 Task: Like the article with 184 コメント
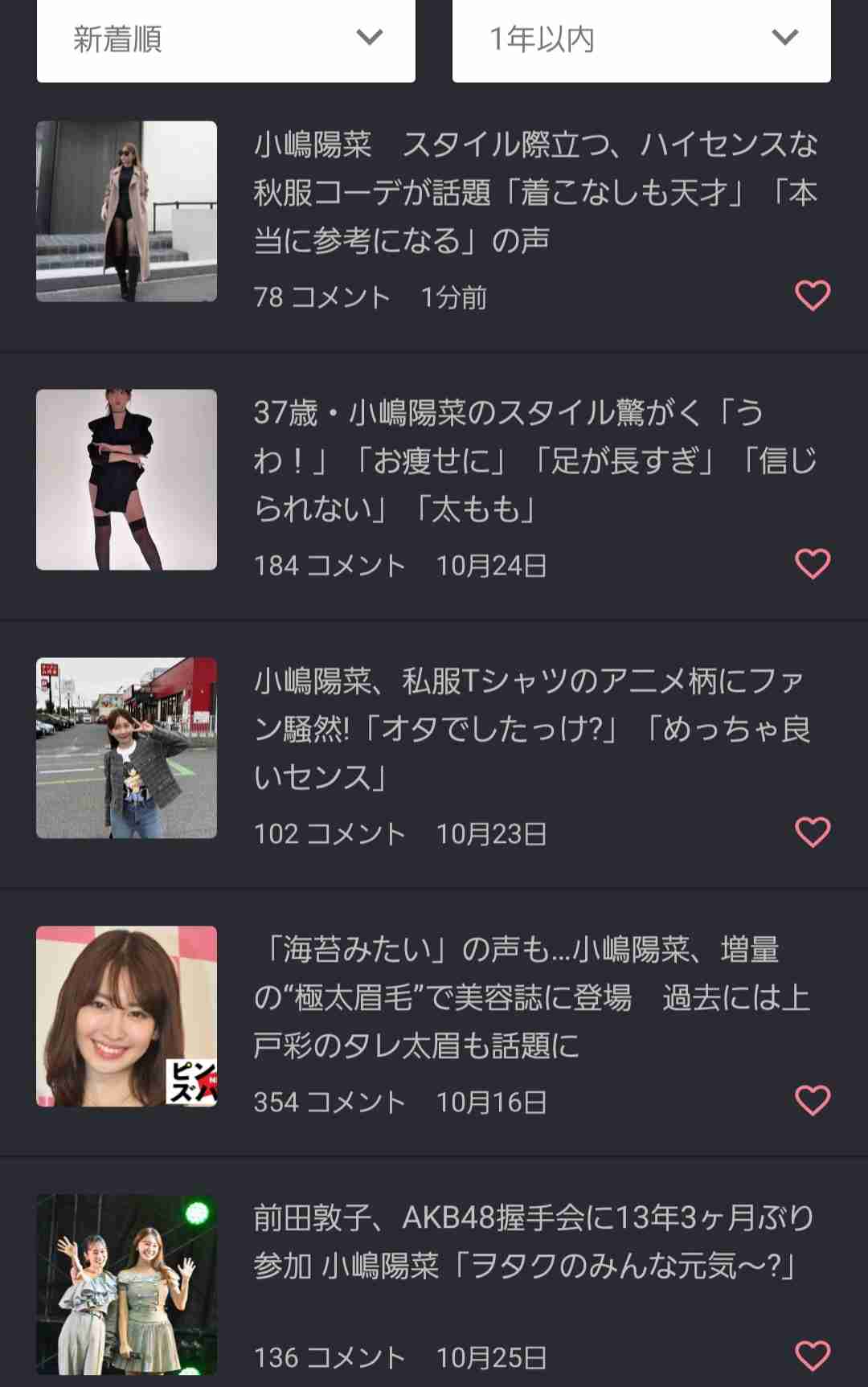point(812,564)
